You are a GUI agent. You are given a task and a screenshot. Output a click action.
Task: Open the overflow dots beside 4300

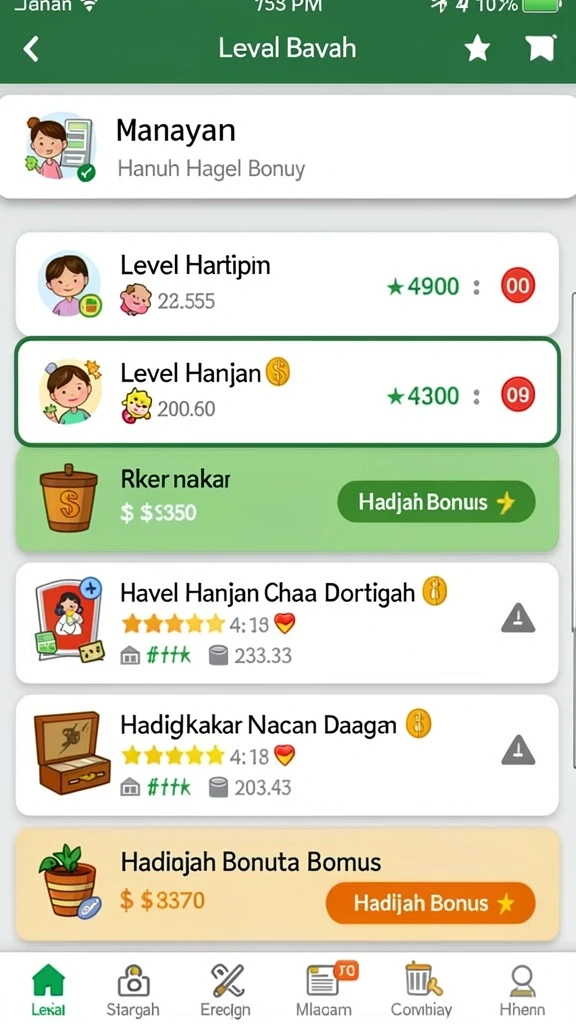(x=477, y=396)
